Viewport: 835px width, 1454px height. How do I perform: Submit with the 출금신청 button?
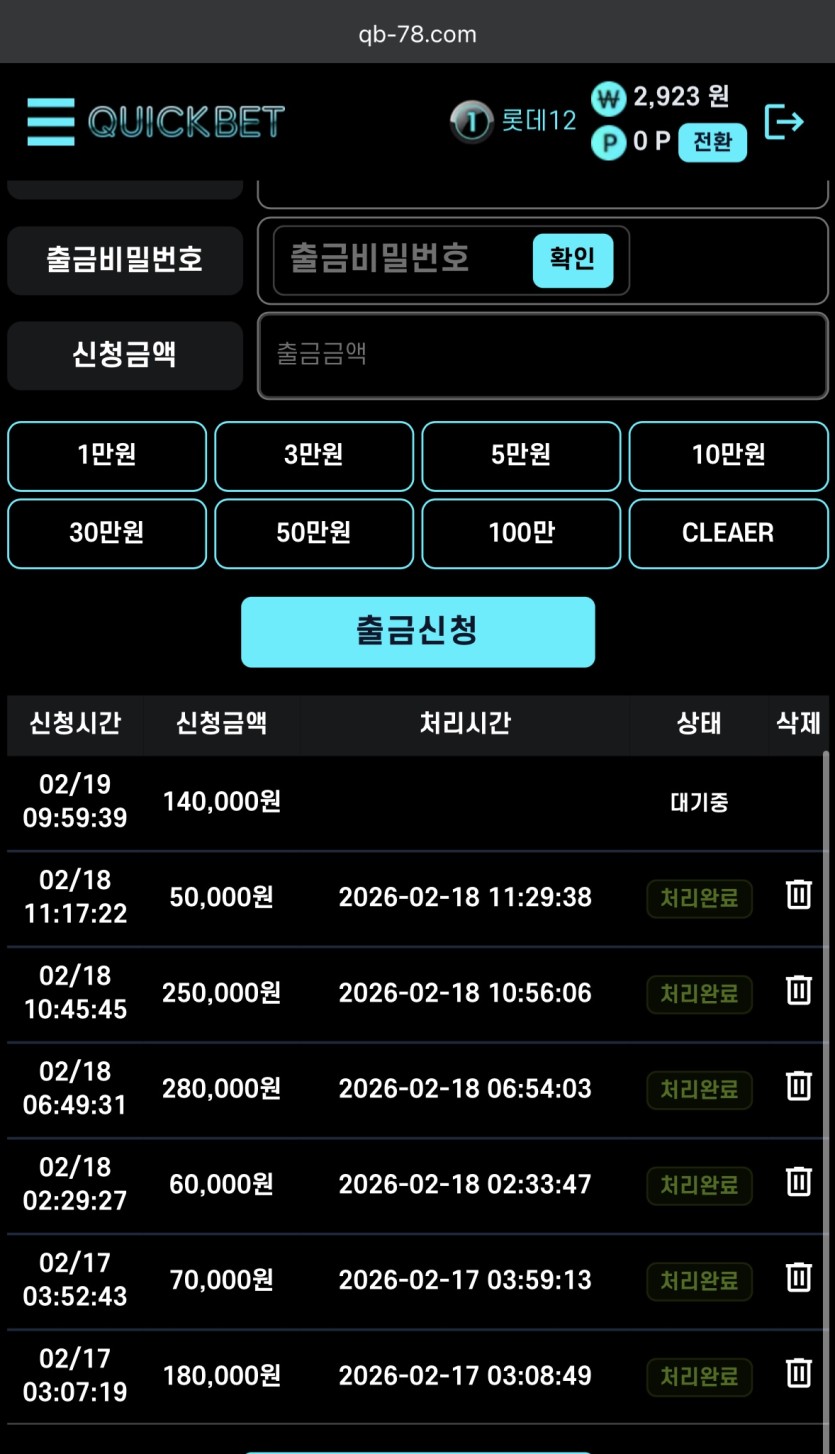(418, 631)
